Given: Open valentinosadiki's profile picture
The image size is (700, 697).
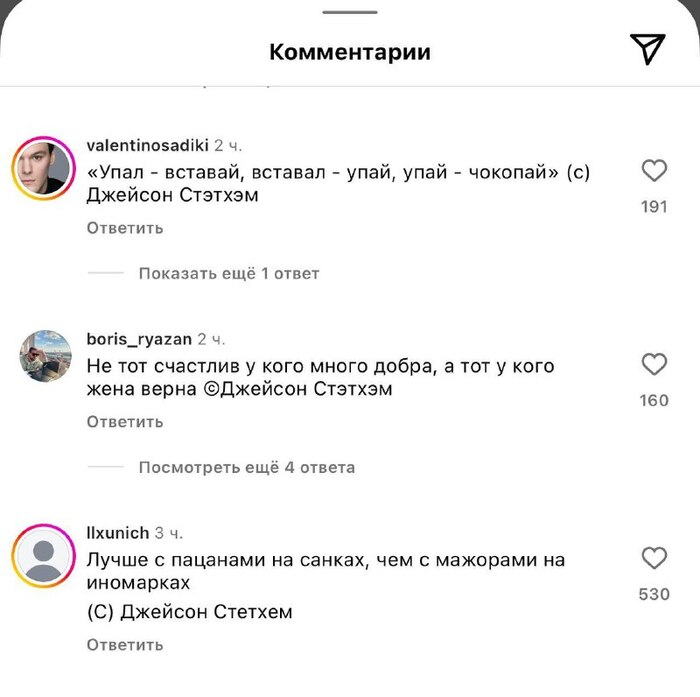Looking at the screenshot, I should tap(44, 167).
